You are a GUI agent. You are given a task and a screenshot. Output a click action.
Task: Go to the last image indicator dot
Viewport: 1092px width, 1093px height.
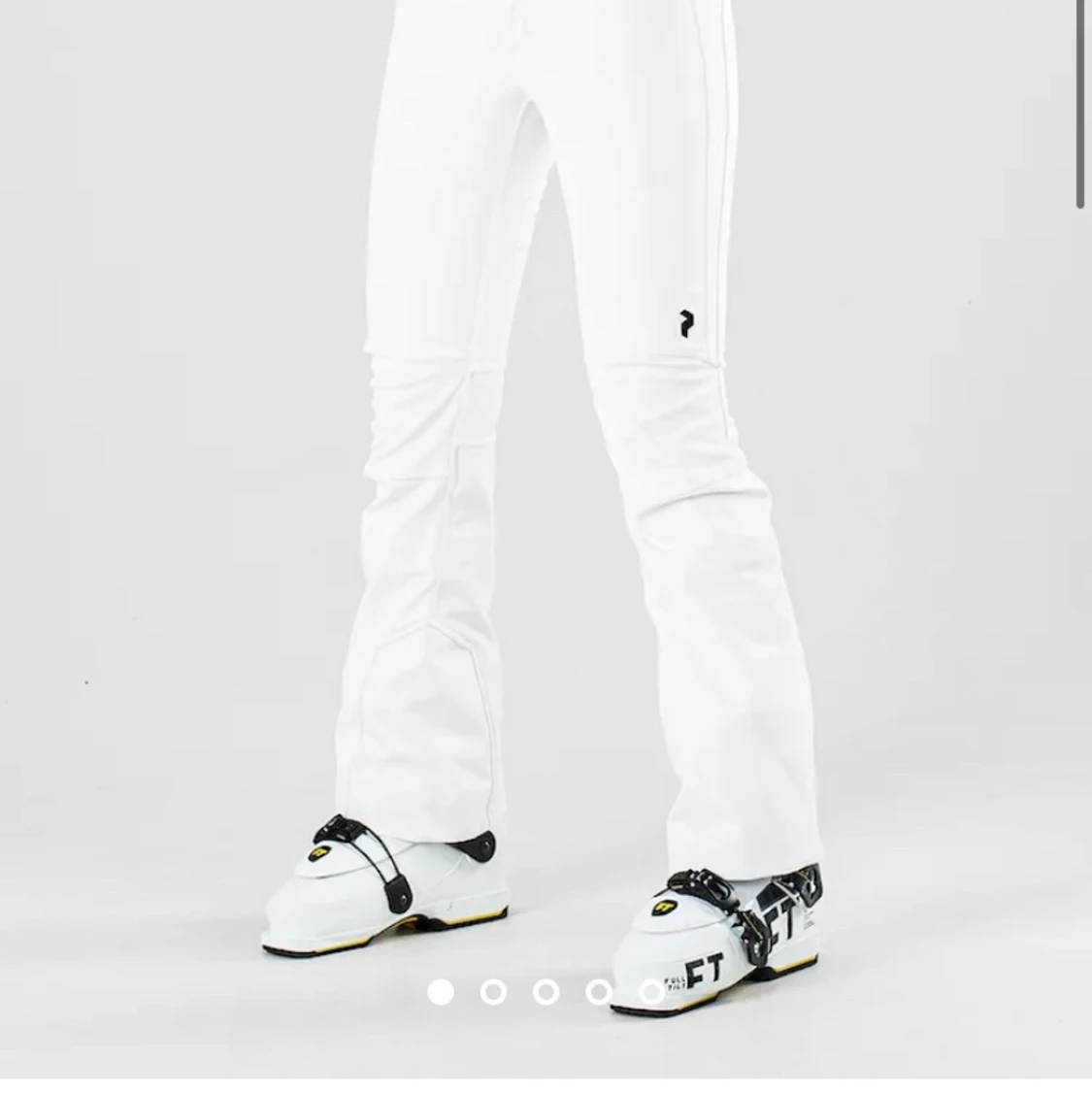click(651, 992)
